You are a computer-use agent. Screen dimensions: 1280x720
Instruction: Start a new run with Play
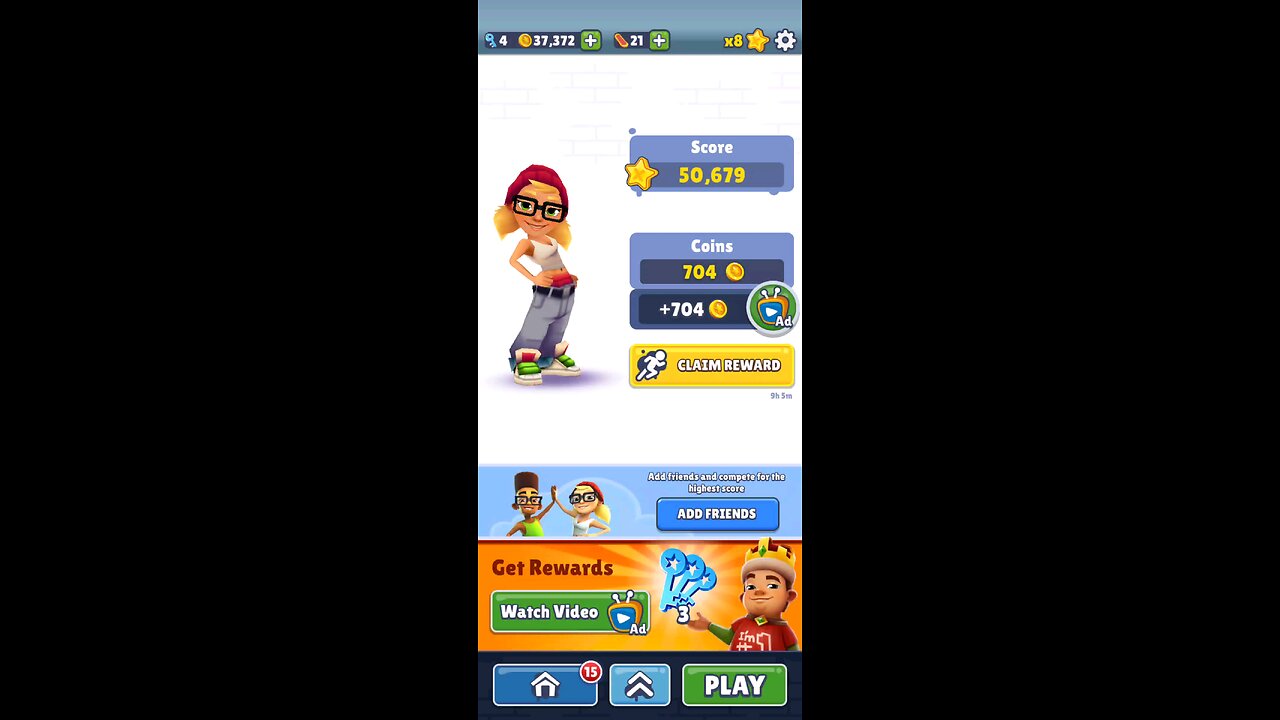734,685
